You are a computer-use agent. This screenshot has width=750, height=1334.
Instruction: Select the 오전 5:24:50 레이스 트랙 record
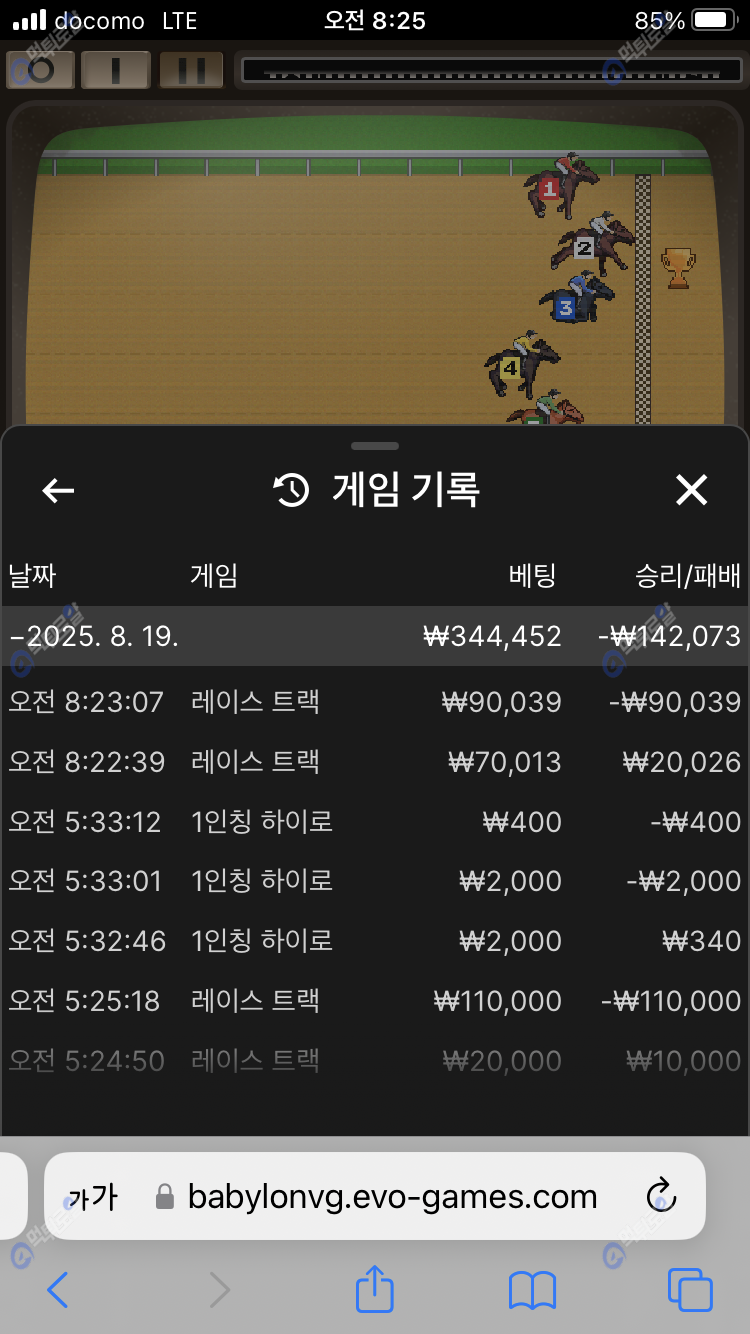click(374, 1060)
